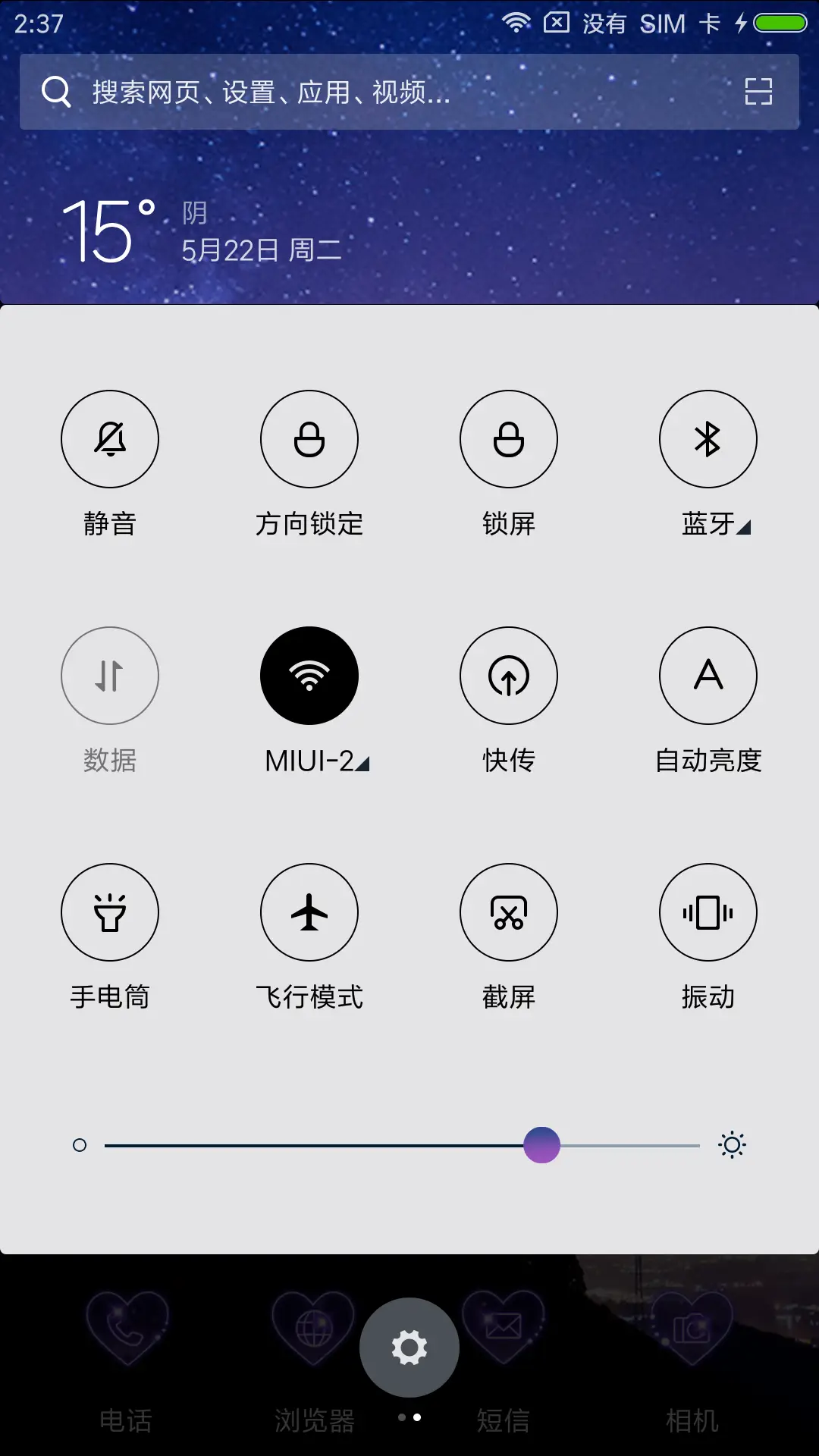819x1456 pixels.
Task: Open Mi Drop quick share
Action: tap(508, 675)
